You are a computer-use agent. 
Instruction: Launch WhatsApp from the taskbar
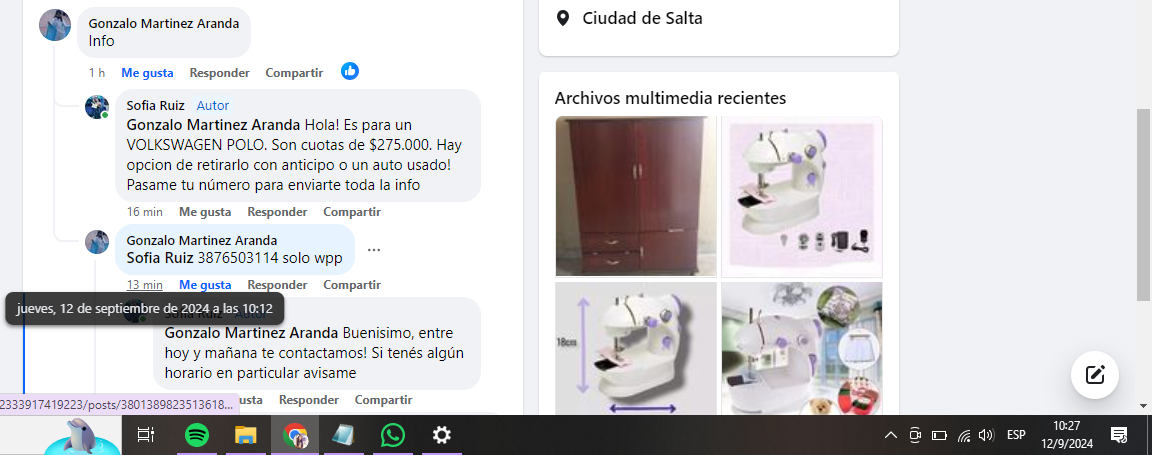(393, 435)
